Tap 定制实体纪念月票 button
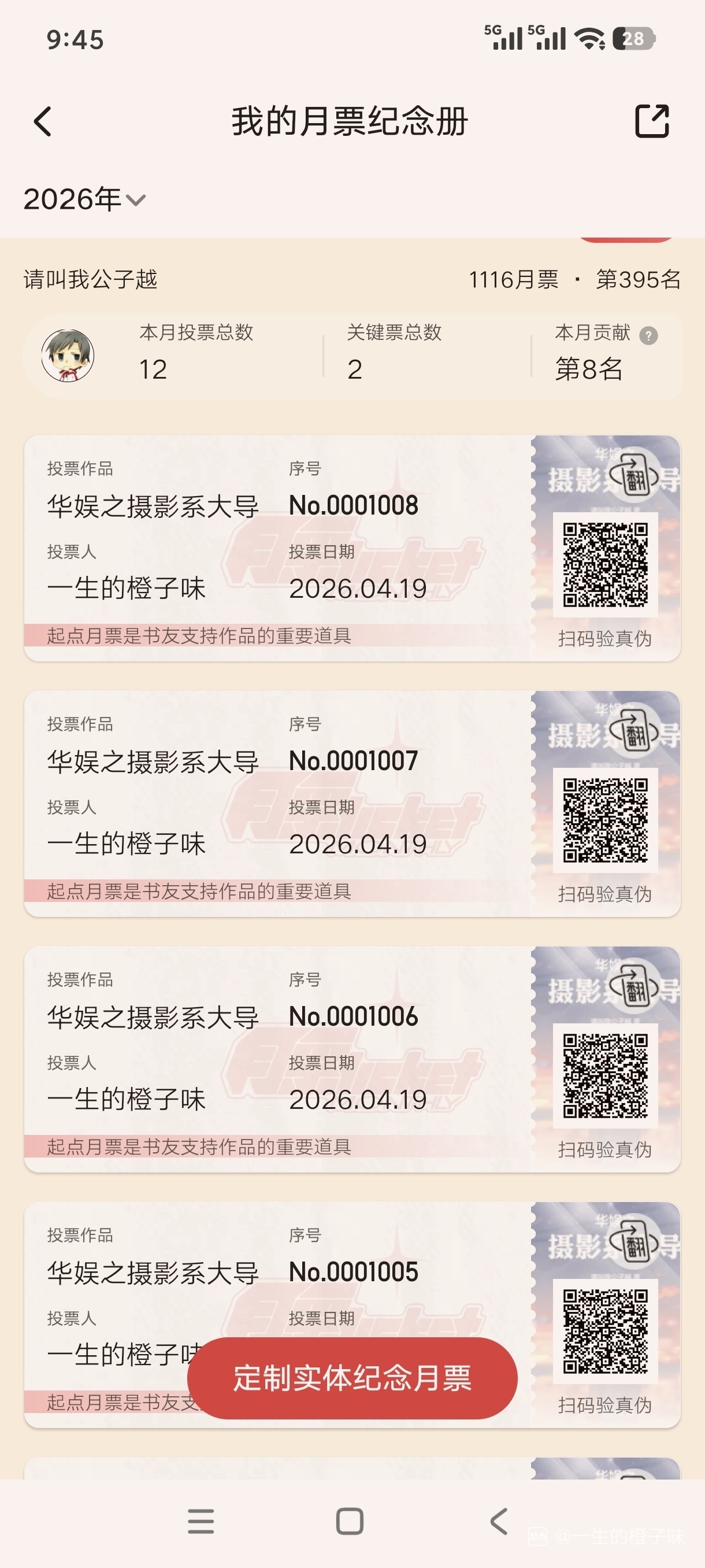Viewport: 705px width, 1568px height. pos(352,1378)
